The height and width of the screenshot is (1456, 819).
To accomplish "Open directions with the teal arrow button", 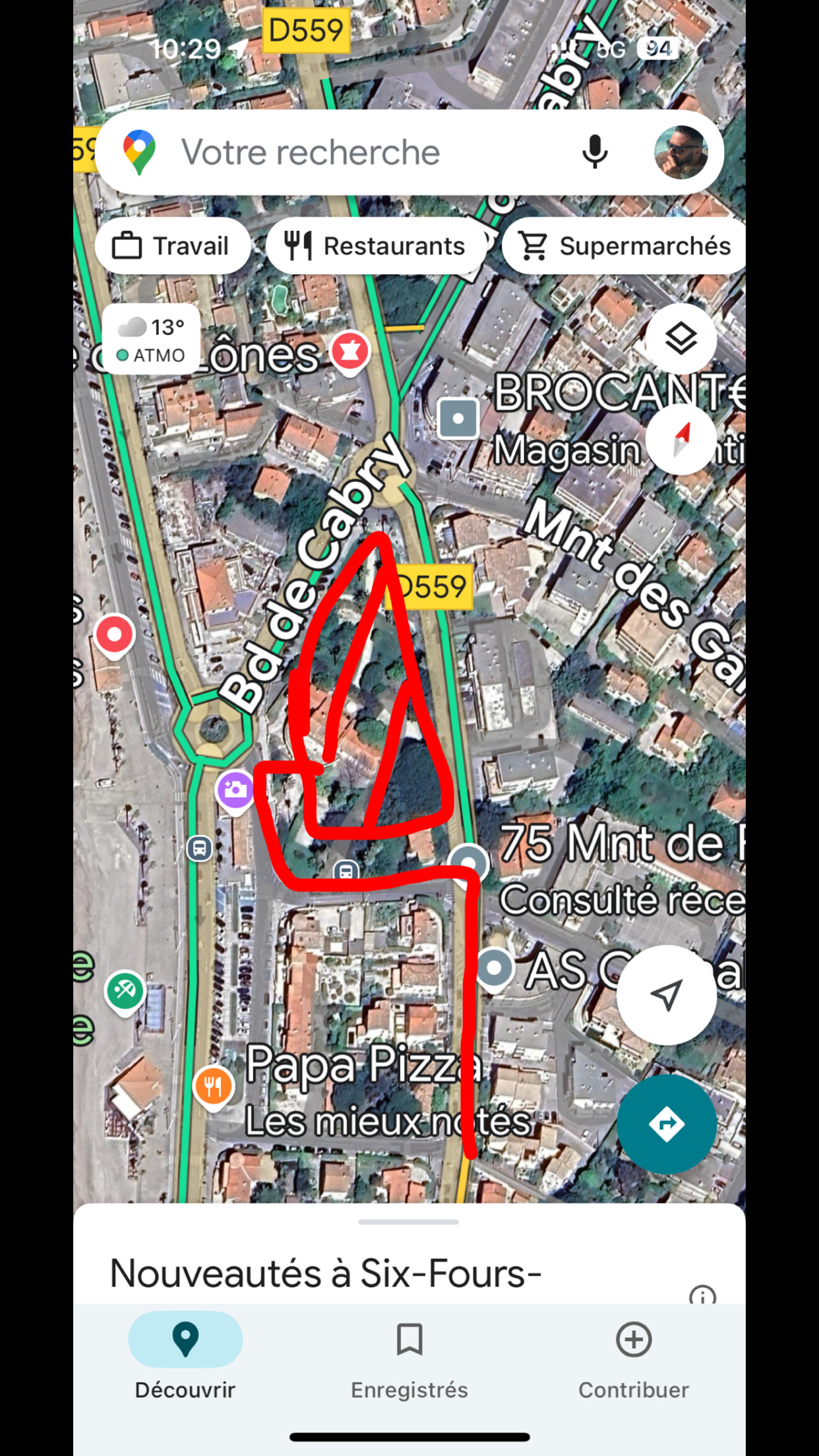I will 667,1124.
